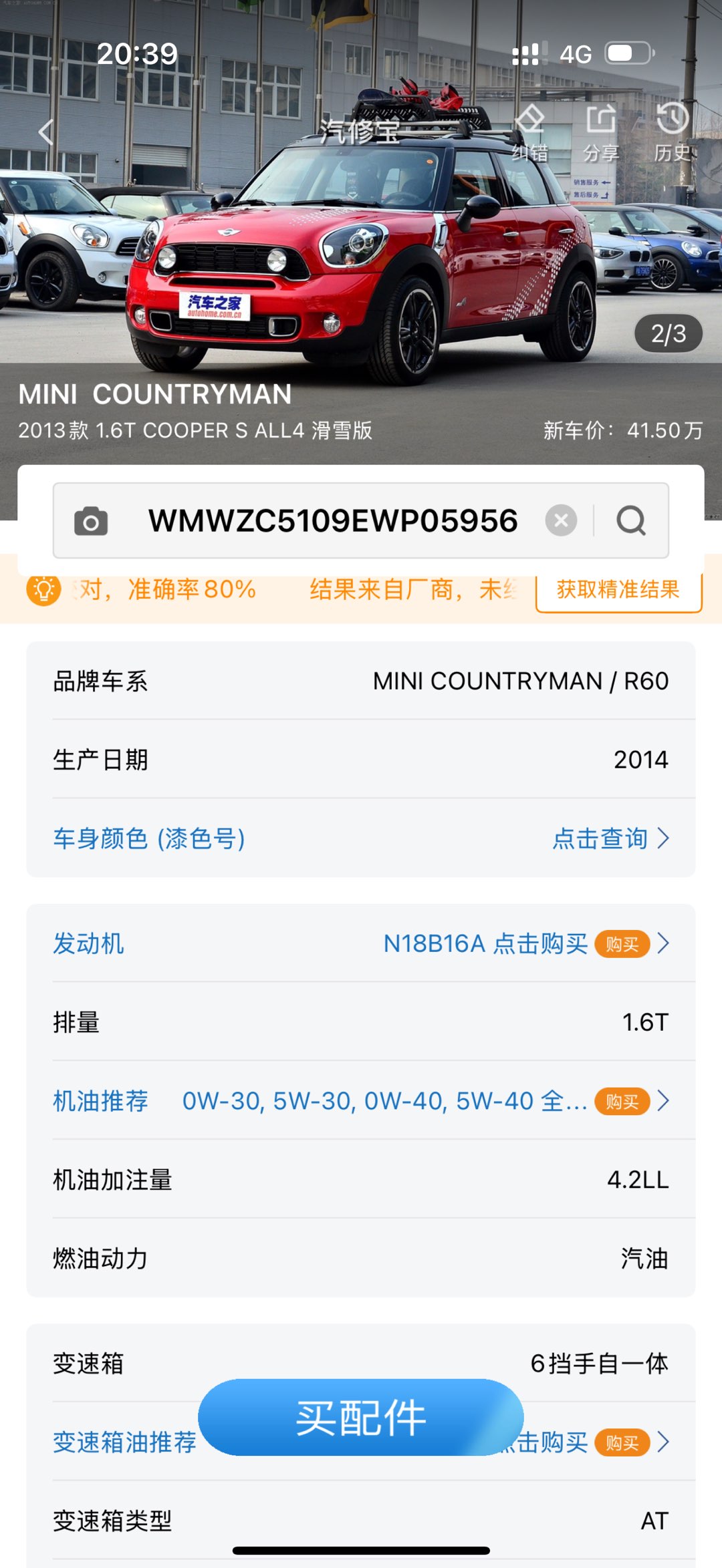Open the 发动机 N18B16A purchase row
The height and width of the screenshot is (1568, 722).
pyautogui.click(x=361, y=943)
